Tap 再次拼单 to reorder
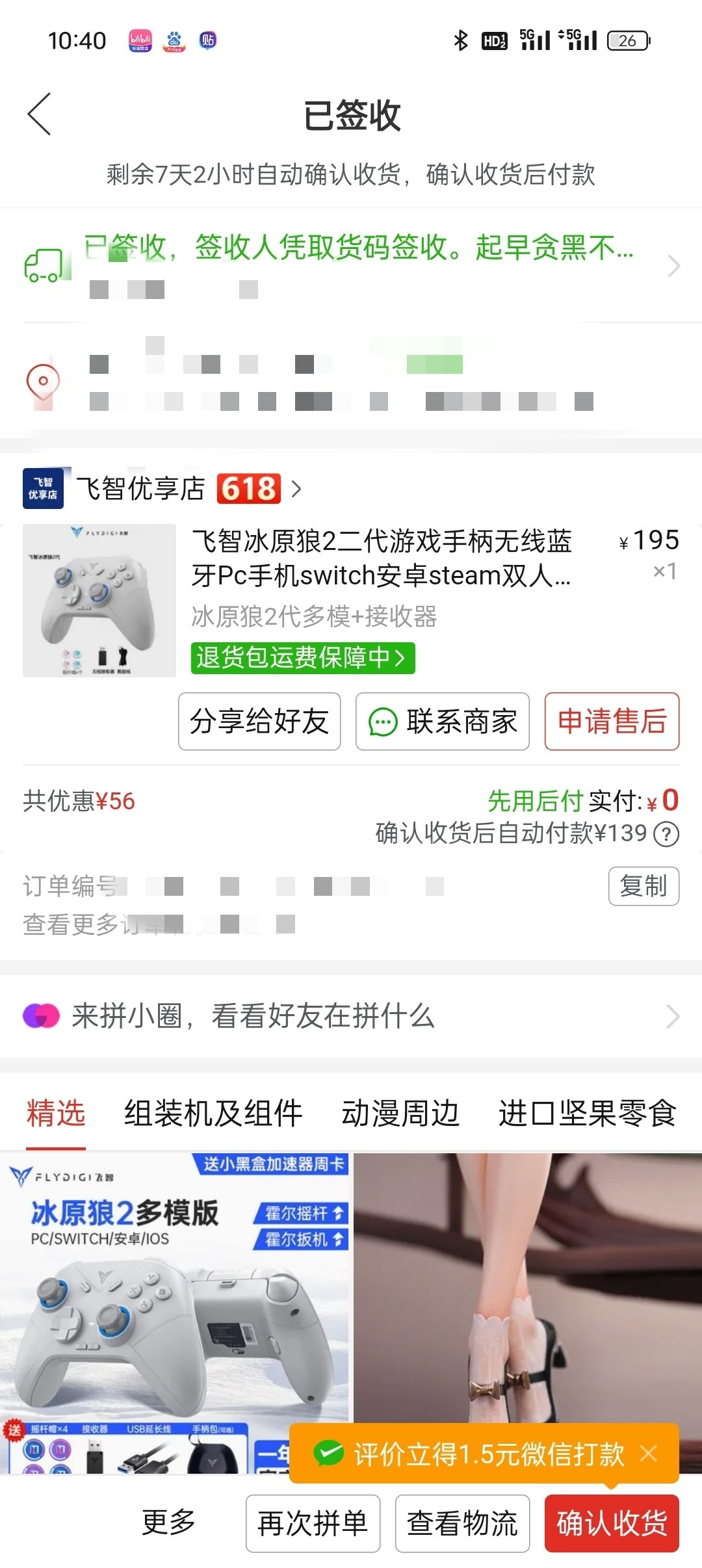Image resolution: width=702 pixels, height=1568 pixels. click(313, 1523)
